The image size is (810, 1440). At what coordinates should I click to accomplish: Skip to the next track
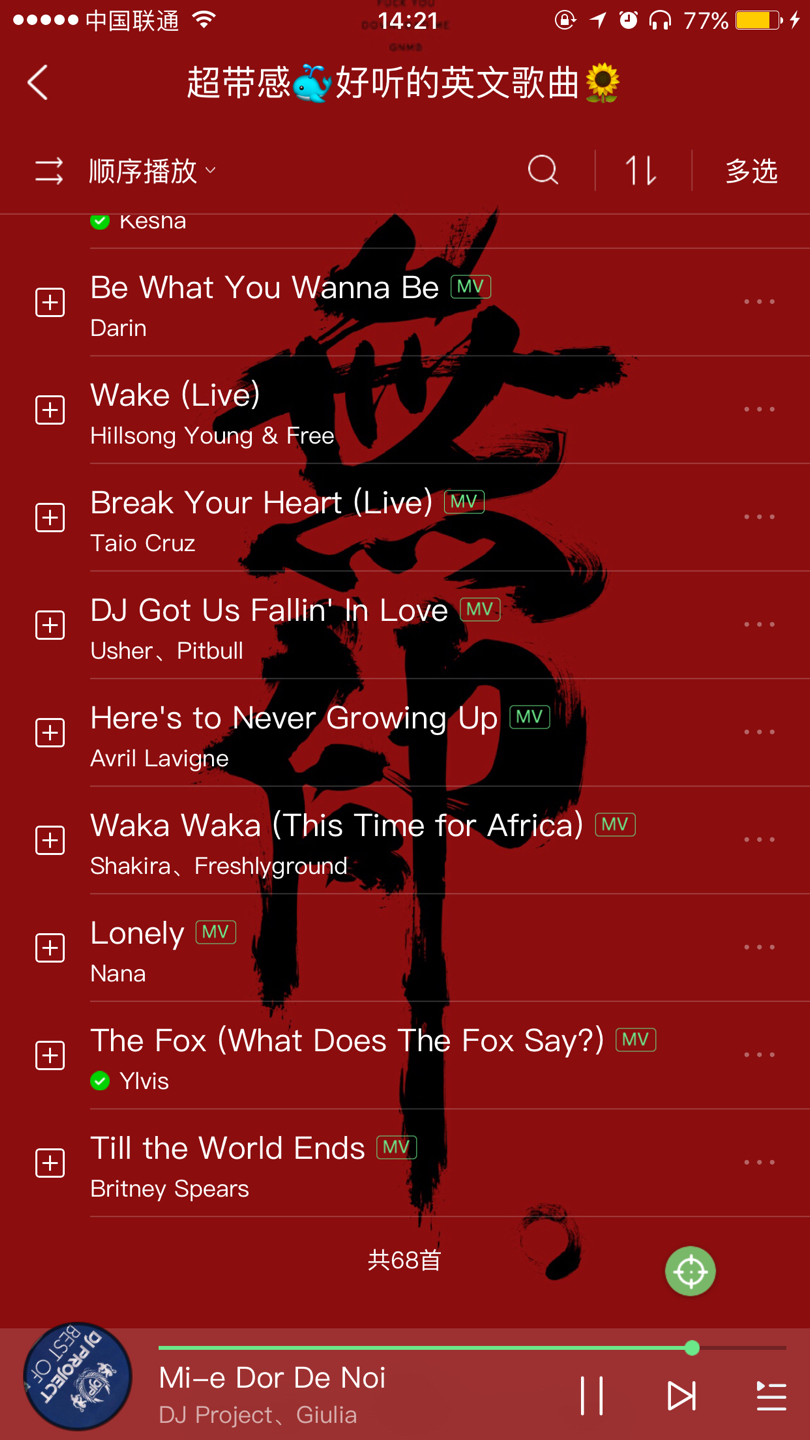click(x=681, y=1395)
